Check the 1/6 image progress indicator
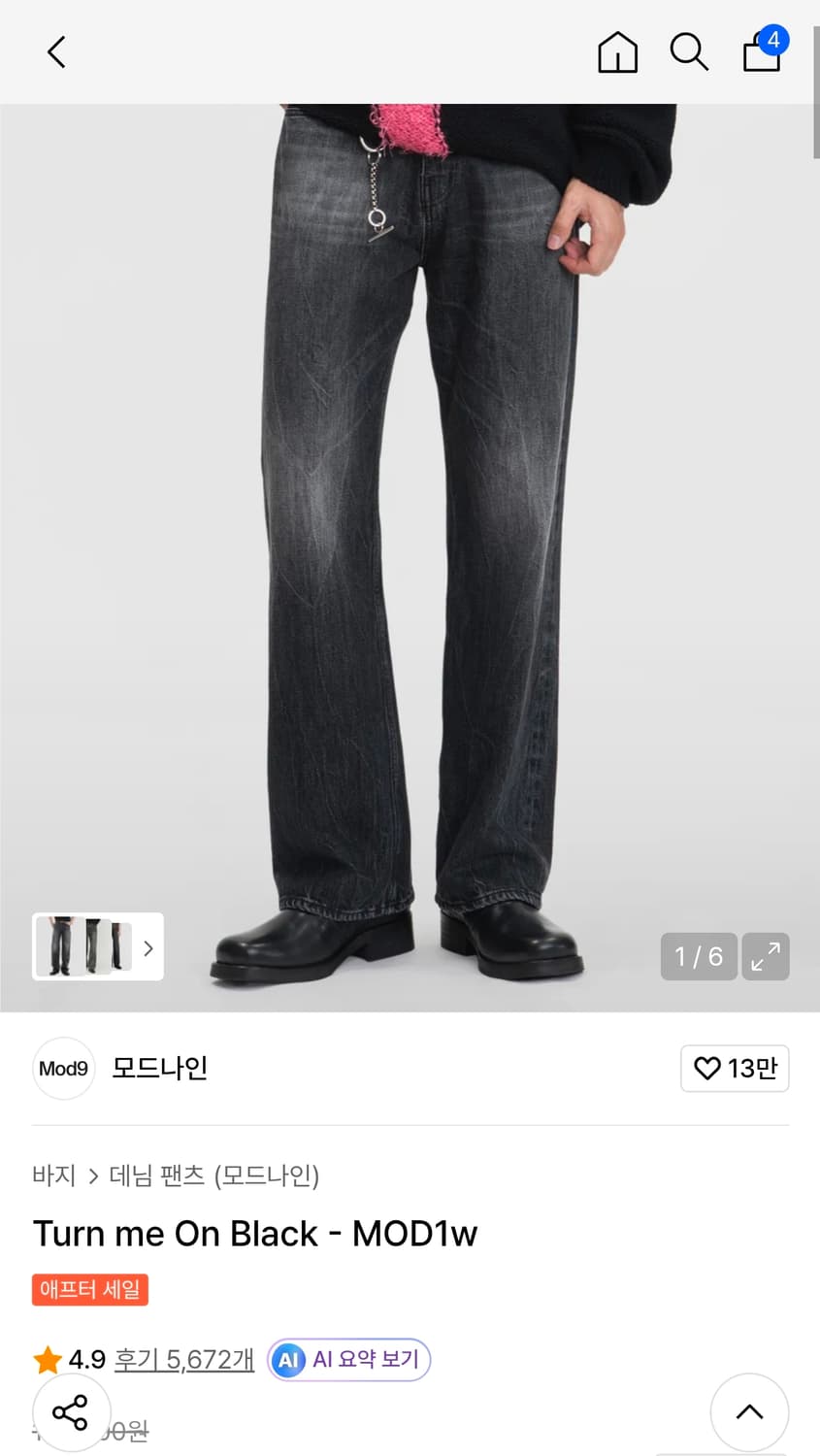The height and width of the screenshot is (1456, 820). tap(698, 956)
